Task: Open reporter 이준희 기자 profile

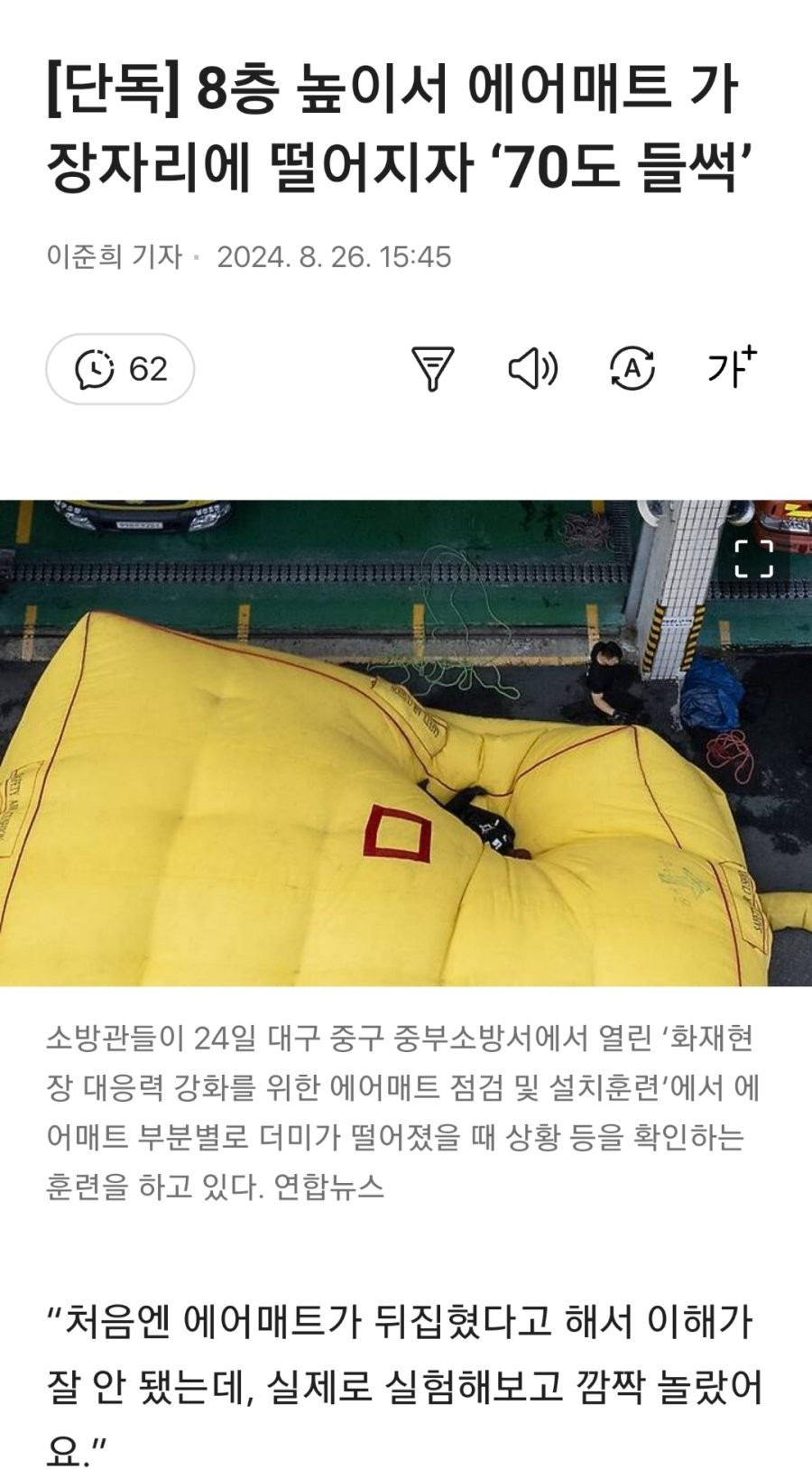Action: pos(114,257)
